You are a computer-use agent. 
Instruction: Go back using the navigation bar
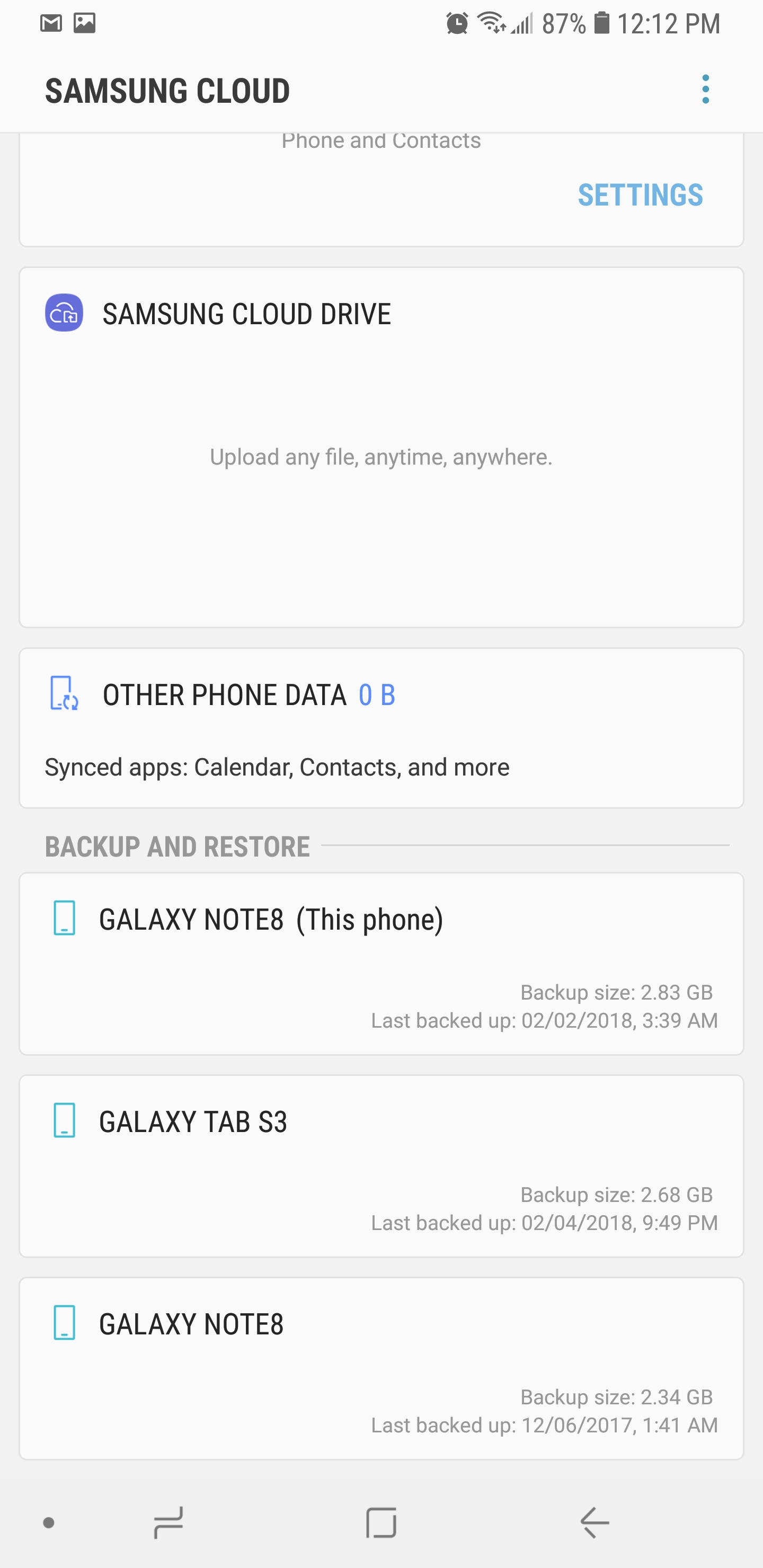(x=595, y=1522)
